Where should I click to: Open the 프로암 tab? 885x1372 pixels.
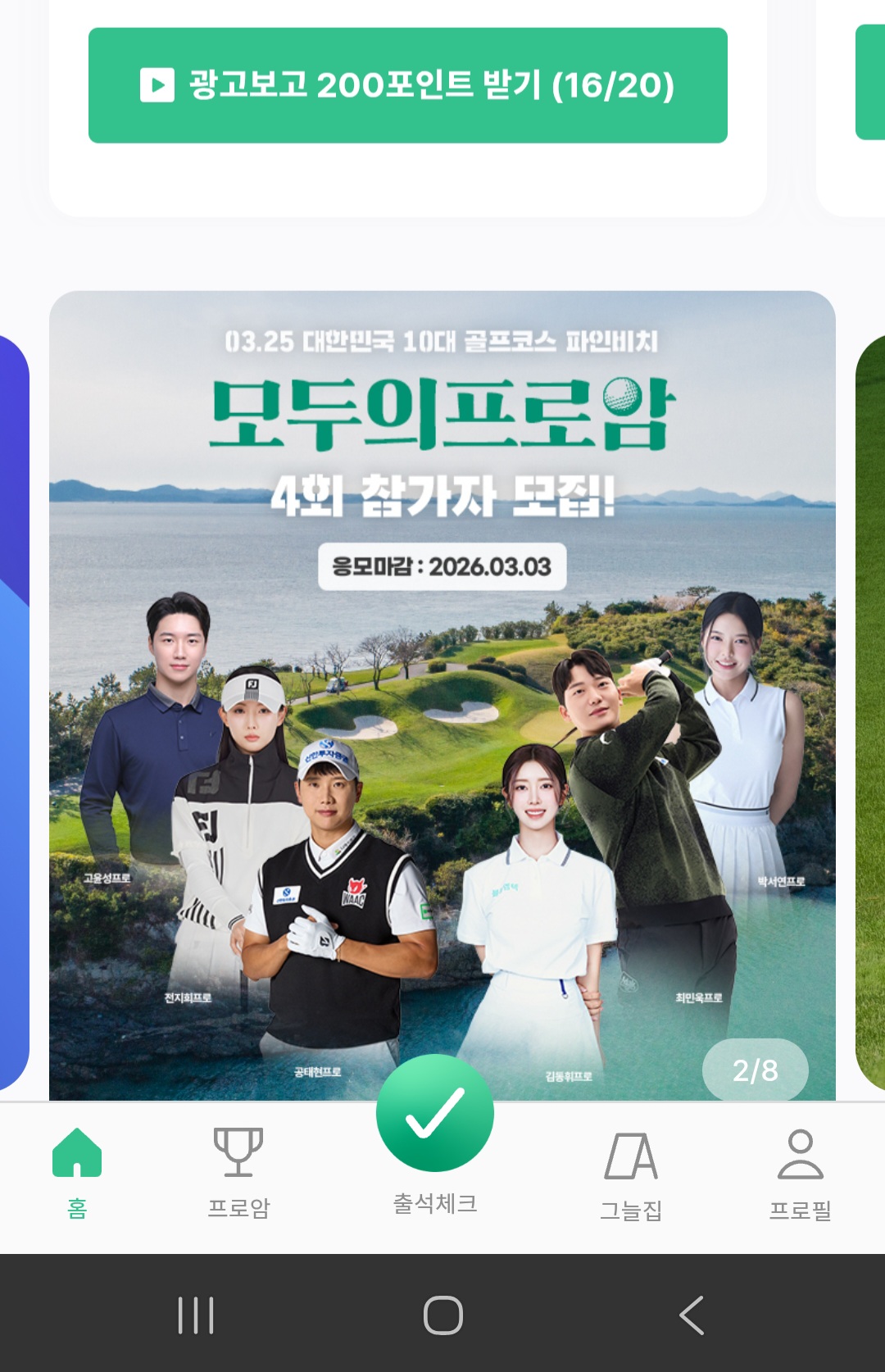pyautogui.click(x=238, y=1172)
